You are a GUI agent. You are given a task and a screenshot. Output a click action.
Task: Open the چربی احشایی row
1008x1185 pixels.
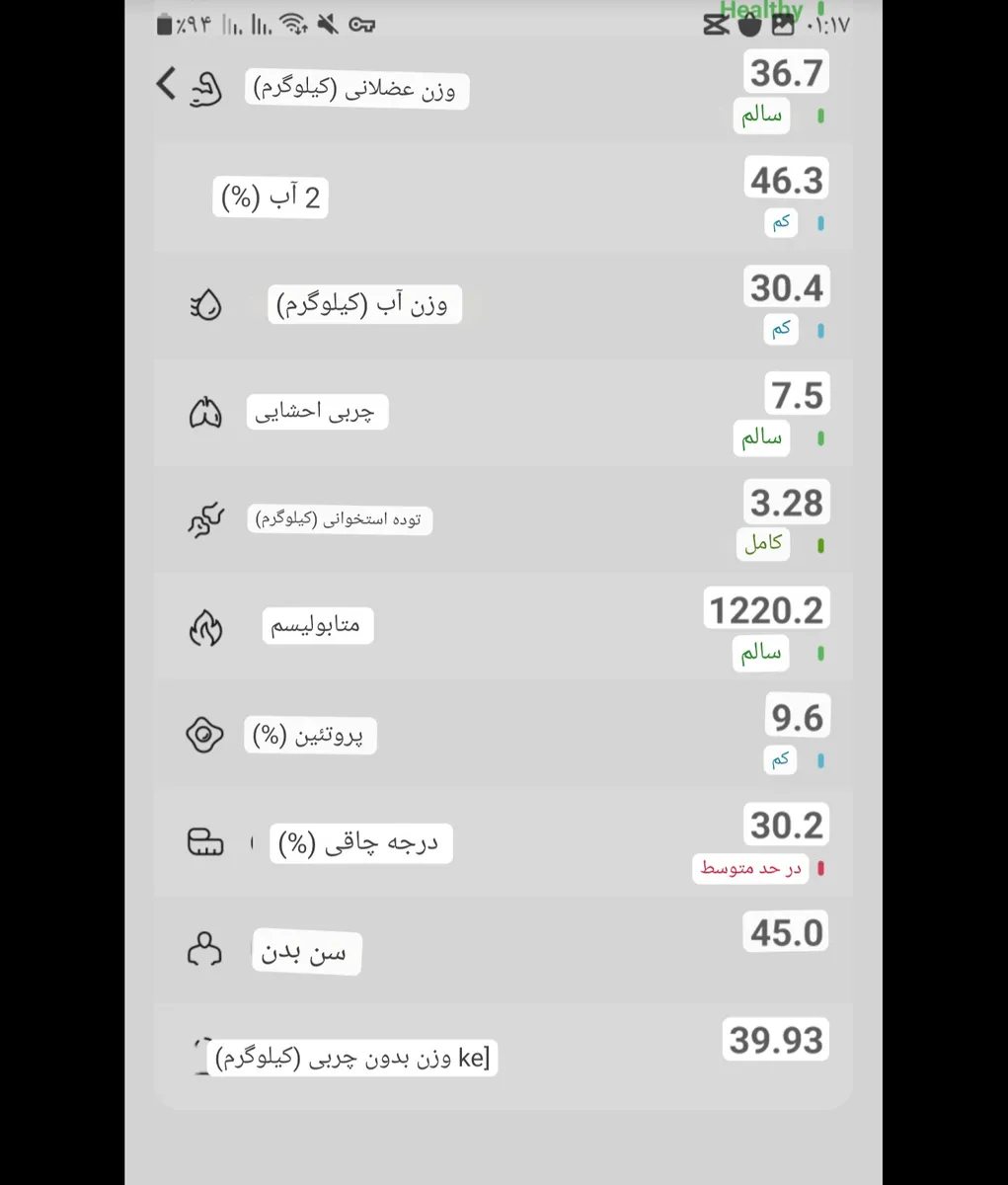click(504, 413)
